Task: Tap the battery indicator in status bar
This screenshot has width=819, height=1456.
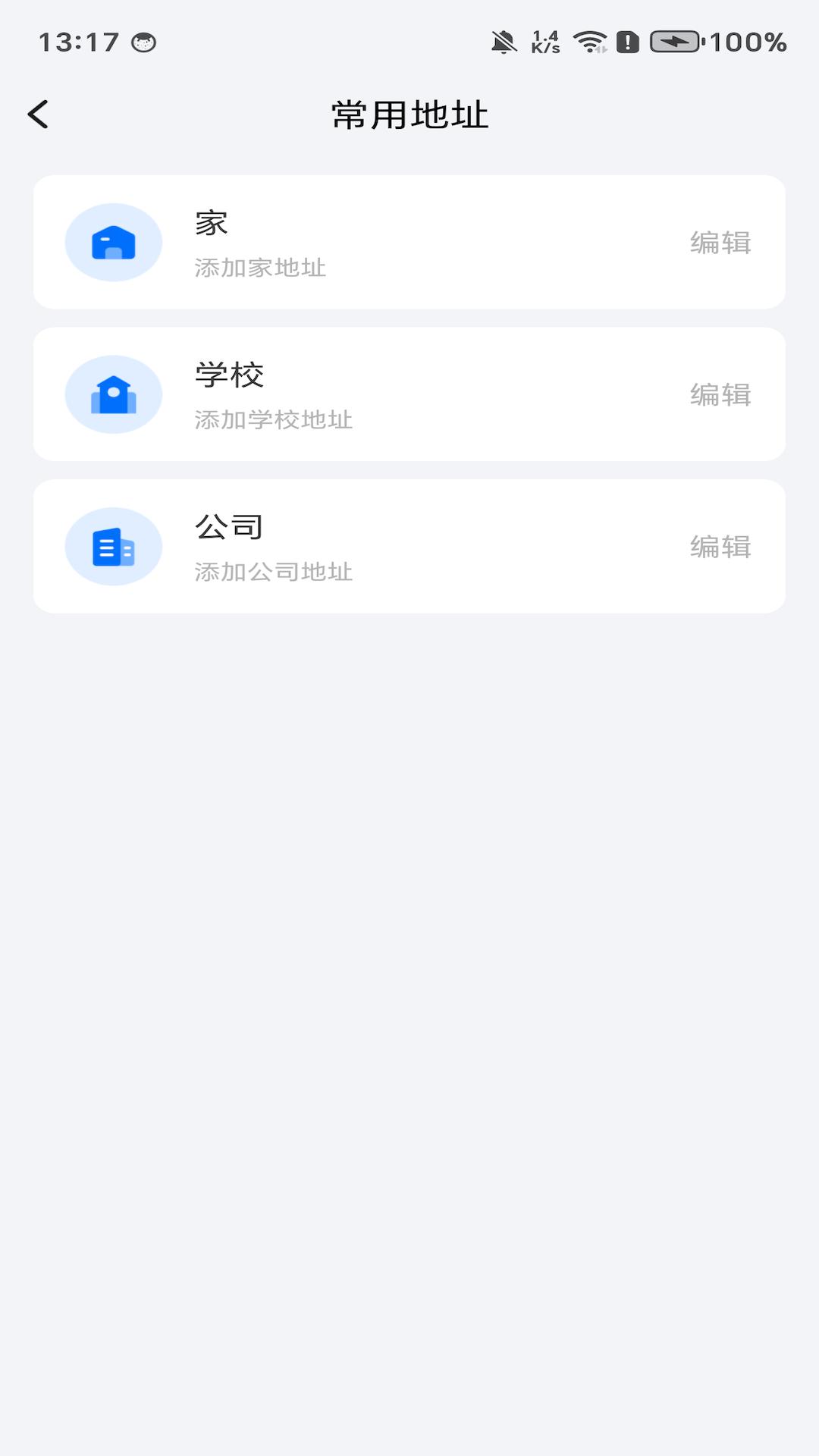Action: pos(674,43)
